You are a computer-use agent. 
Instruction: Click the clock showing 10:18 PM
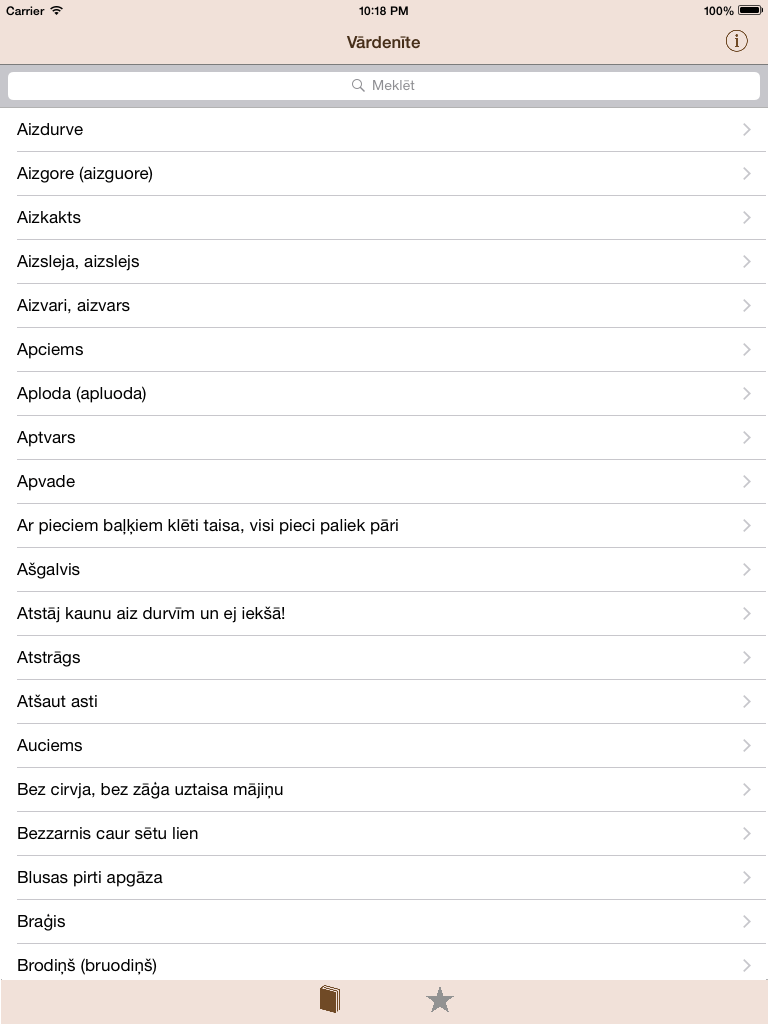point(384,10)
